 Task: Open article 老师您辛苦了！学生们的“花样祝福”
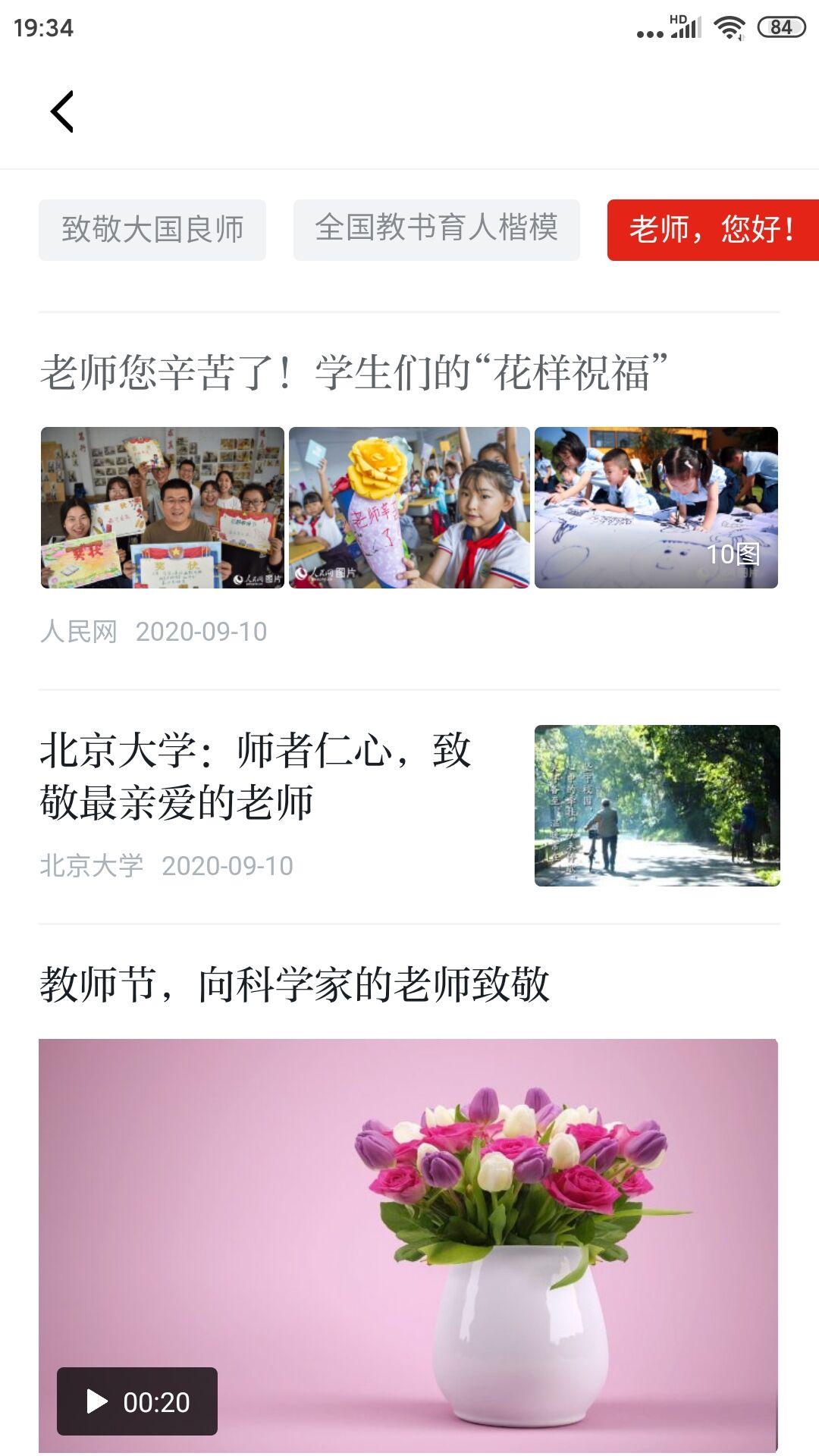(353, 372)
